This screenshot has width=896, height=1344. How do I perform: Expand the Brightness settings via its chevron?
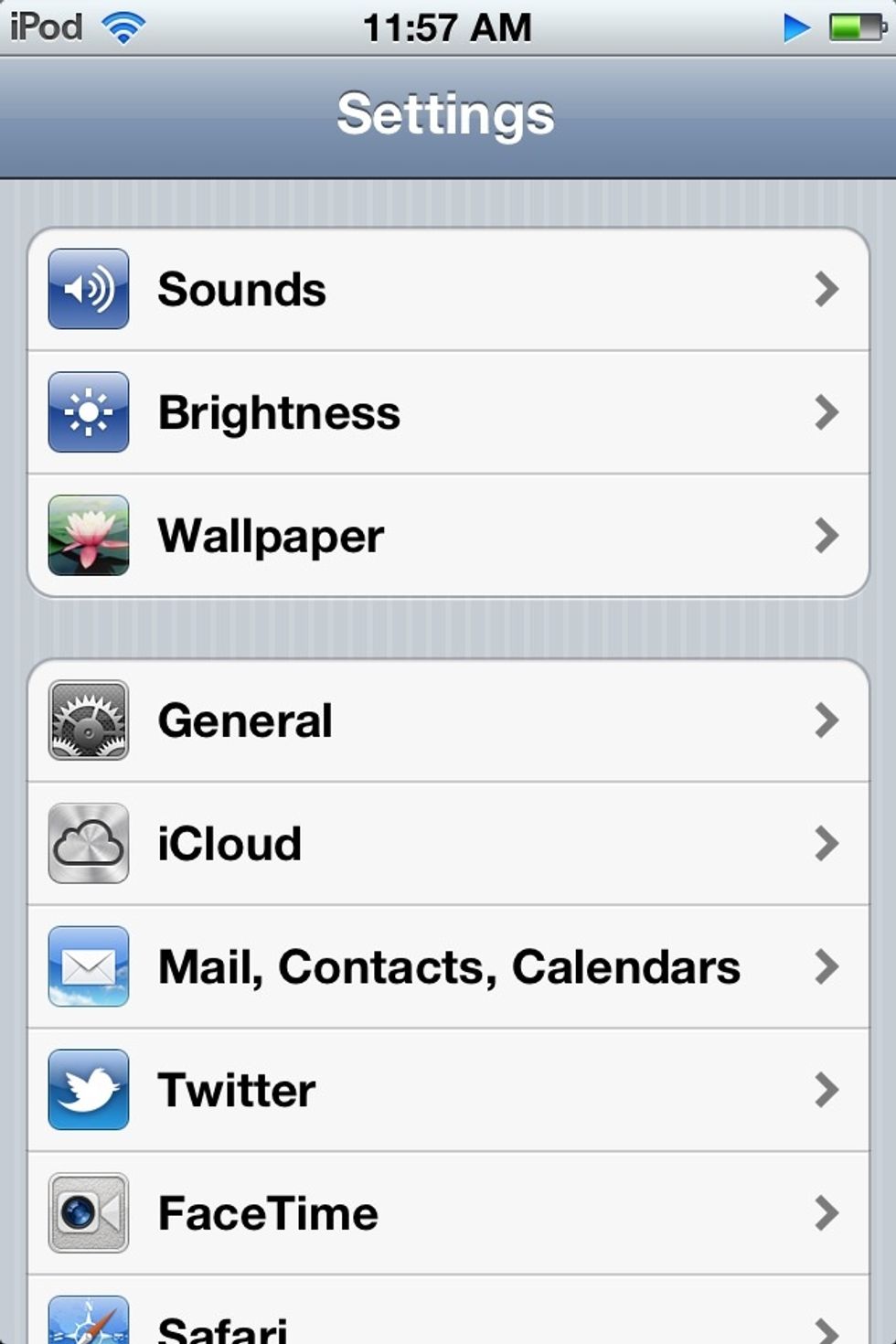click(x=826, y=412)
